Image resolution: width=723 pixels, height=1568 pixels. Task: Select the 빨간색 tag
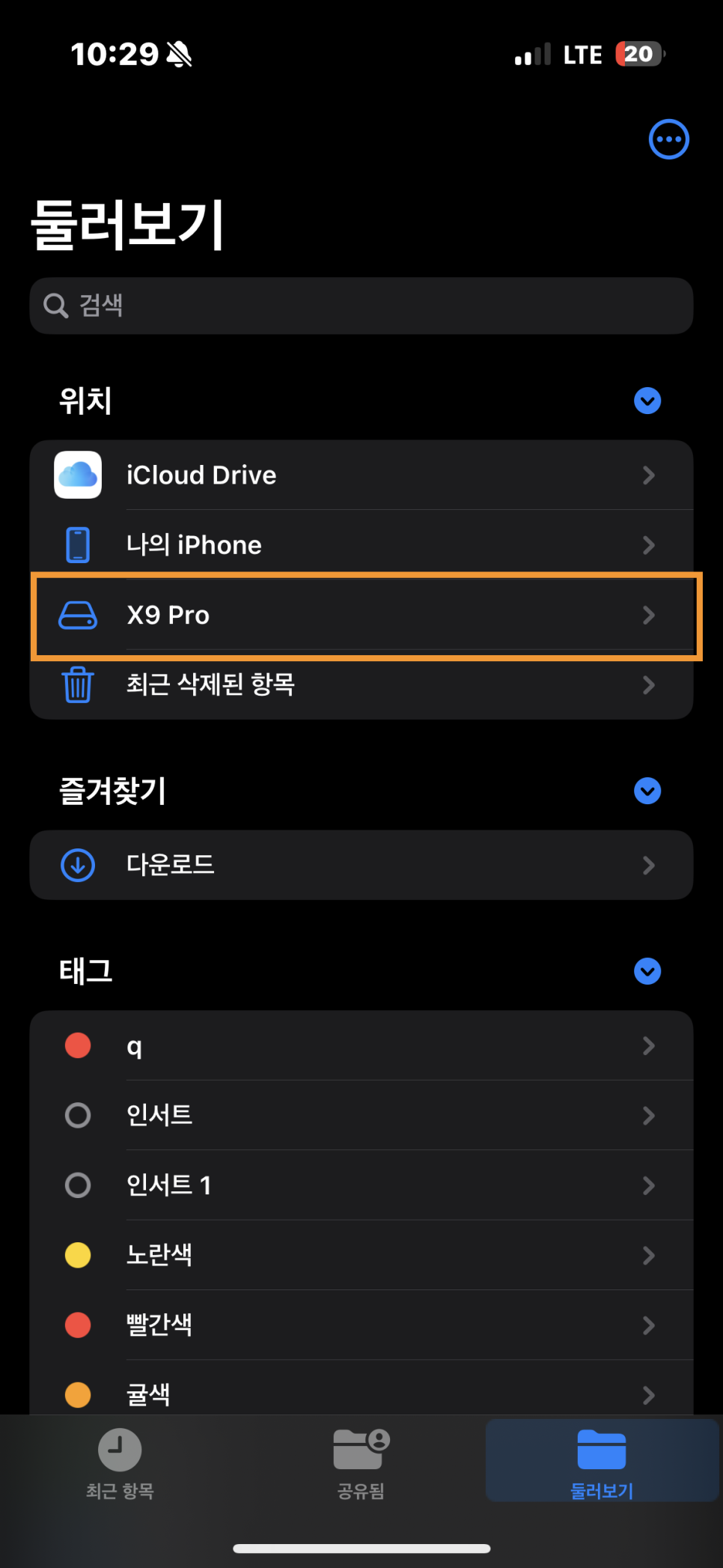361,1325
